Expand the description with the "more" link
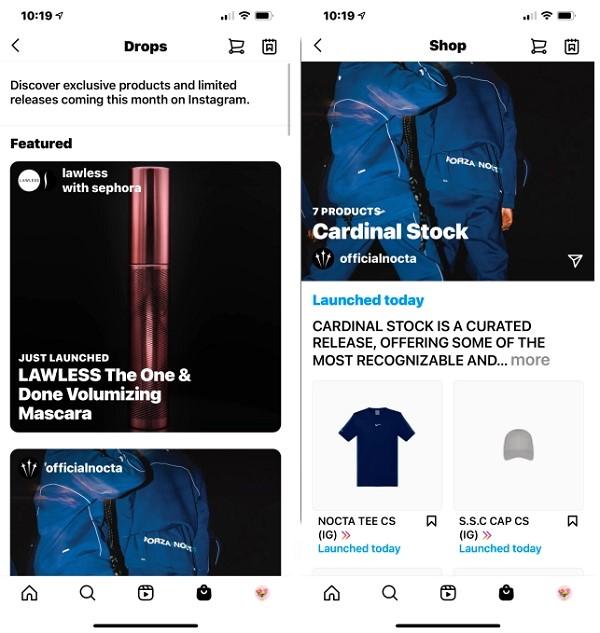Image resolution: width=600 pixels, height=633 pixels. (530, 360)
